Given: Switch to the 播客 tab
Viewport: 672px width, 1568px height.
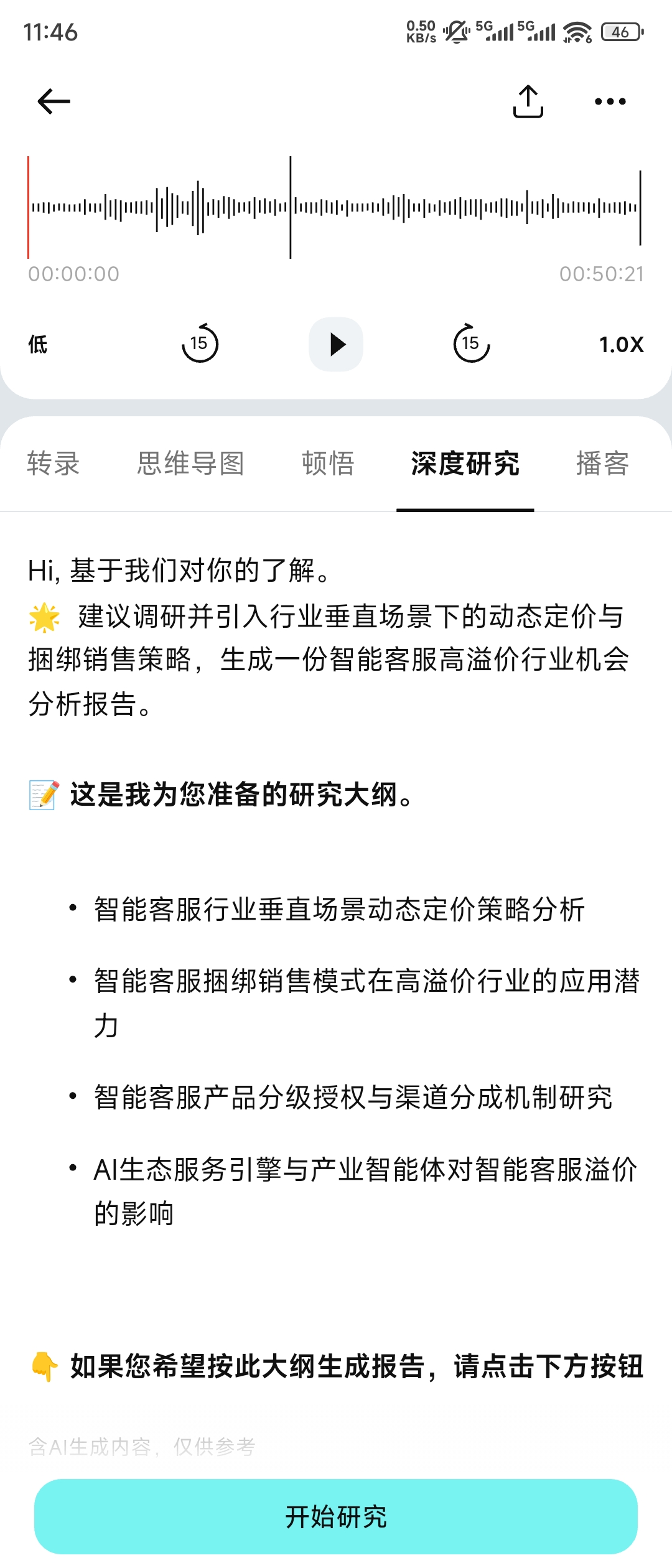Looking at the screenshot, I should (602, 464).
